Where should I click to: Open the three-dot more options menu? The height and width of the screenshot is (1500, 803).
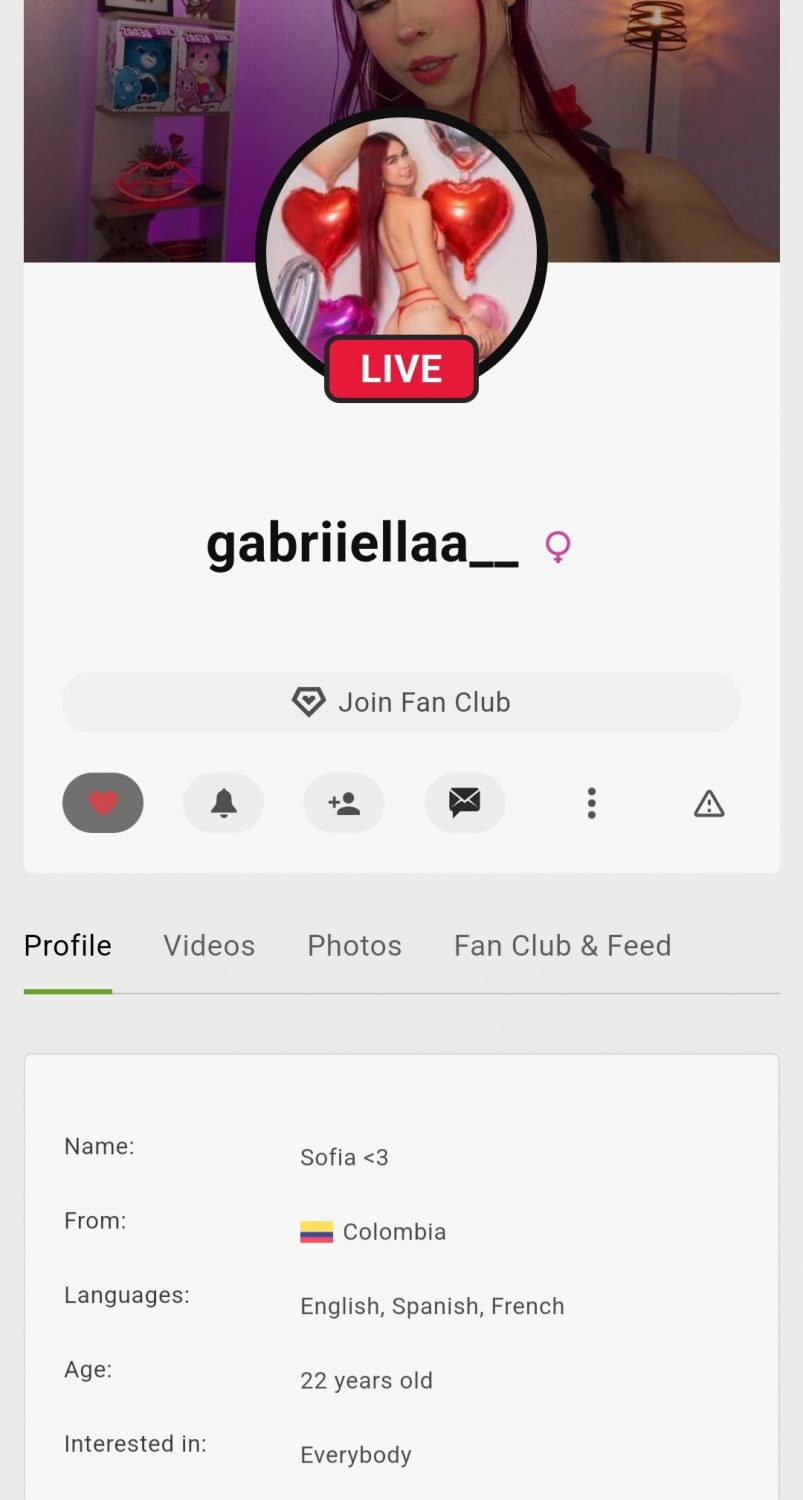pyautogui.click(x=591, y=803)
